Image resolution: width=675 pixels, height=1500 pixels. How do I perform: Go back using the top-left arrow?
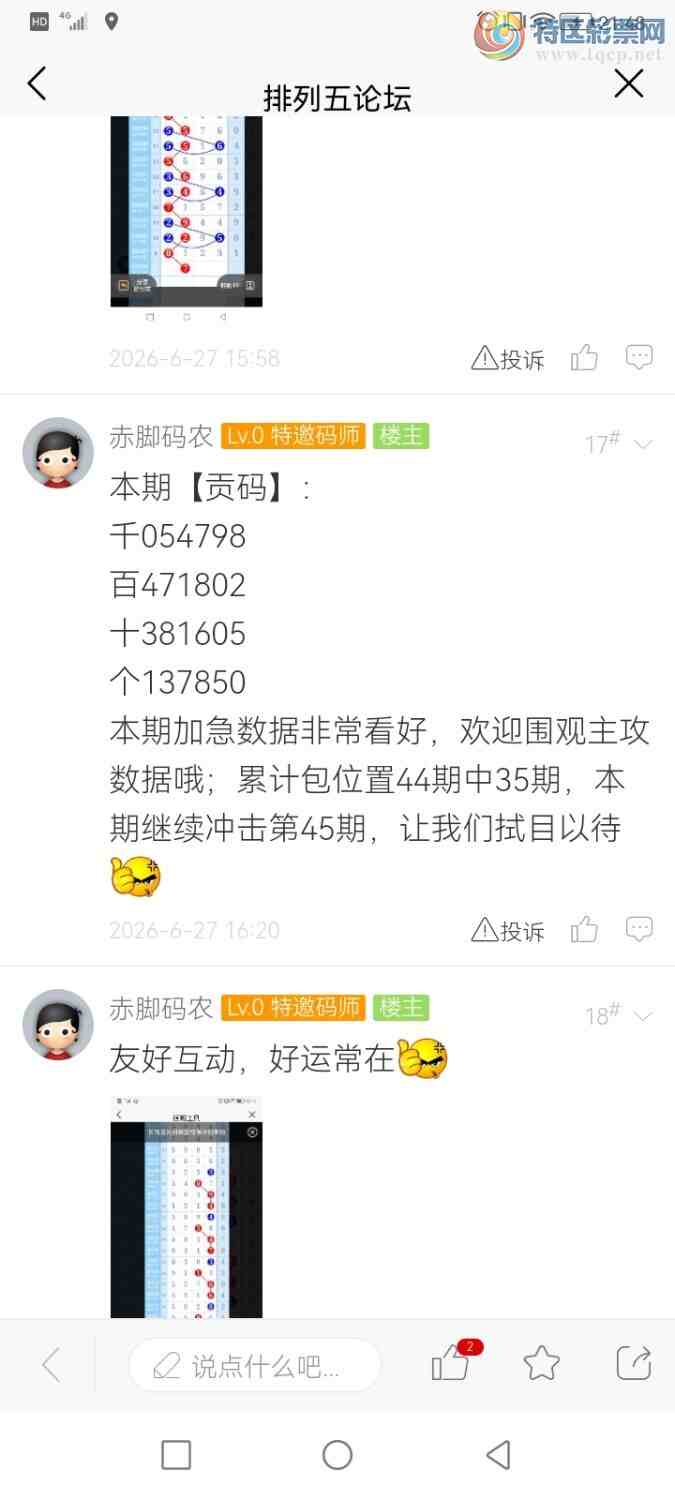pyautogui.click(x=37, y=84)
